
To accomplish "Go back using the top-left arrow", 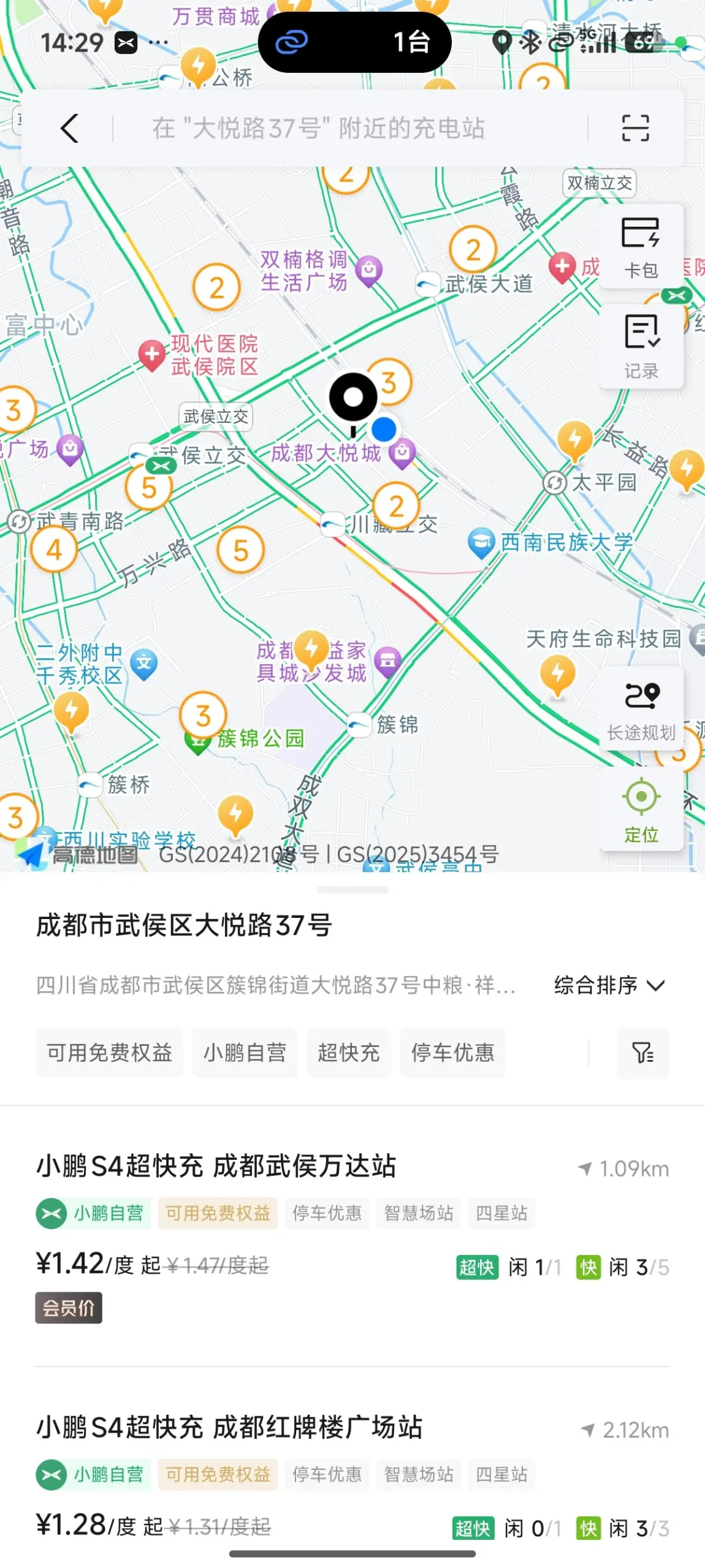I will pyautogui.click(x=70, y=129).
